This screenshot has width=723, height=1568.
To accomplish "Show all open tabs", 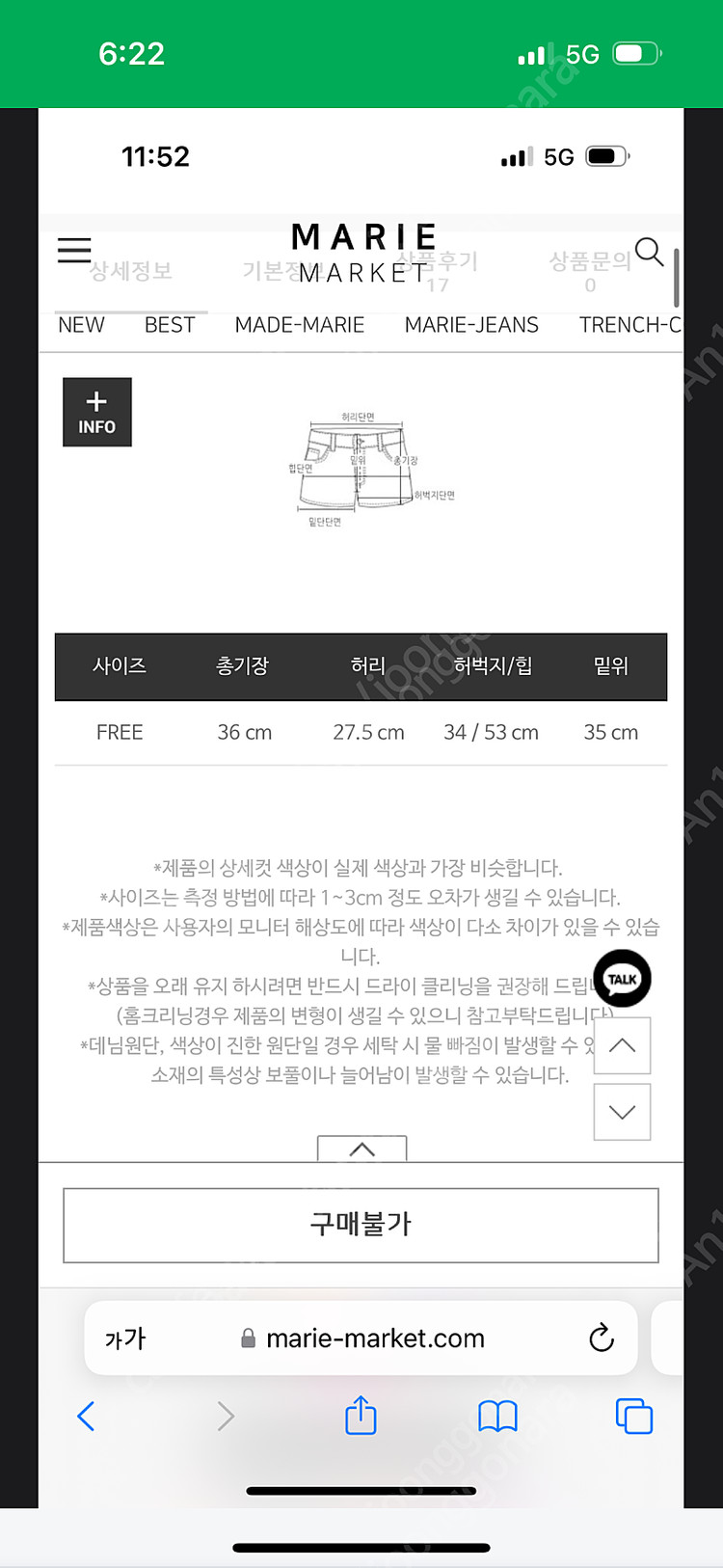I will pos(634,1417).
